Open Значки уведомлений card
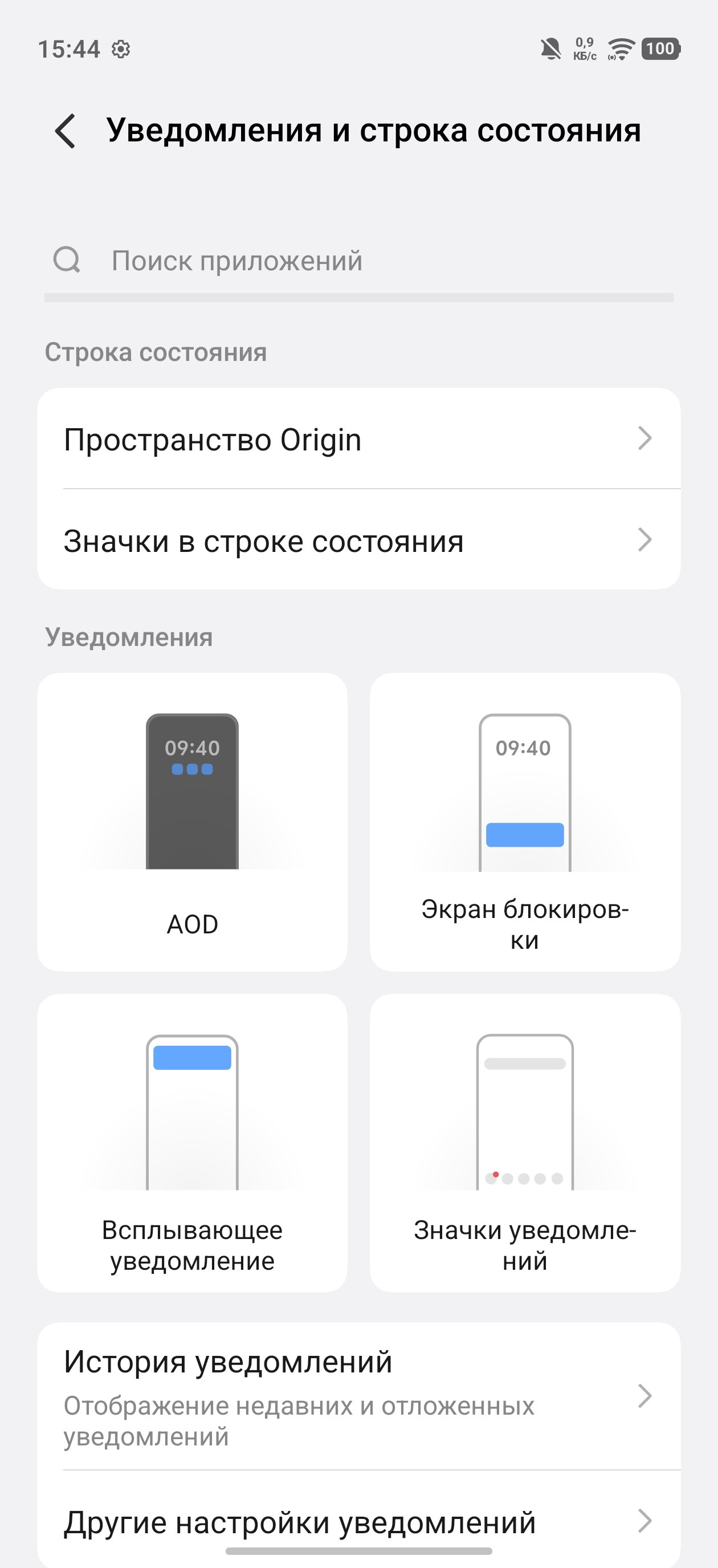The width and height of the screenshot is (718, 1568). (x=524, y=1143)
